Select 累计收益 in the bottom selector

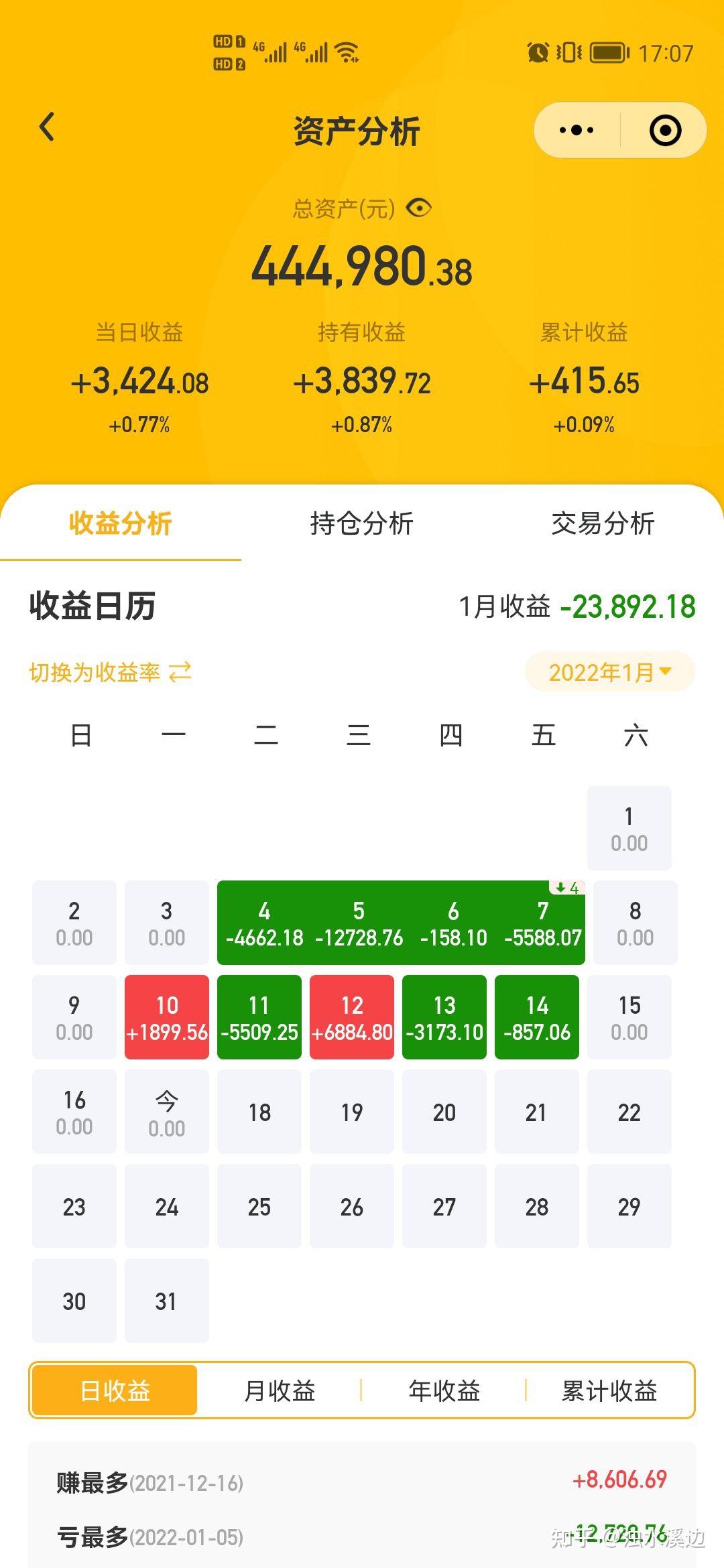pyautogui.click(x=609, y=1390)
